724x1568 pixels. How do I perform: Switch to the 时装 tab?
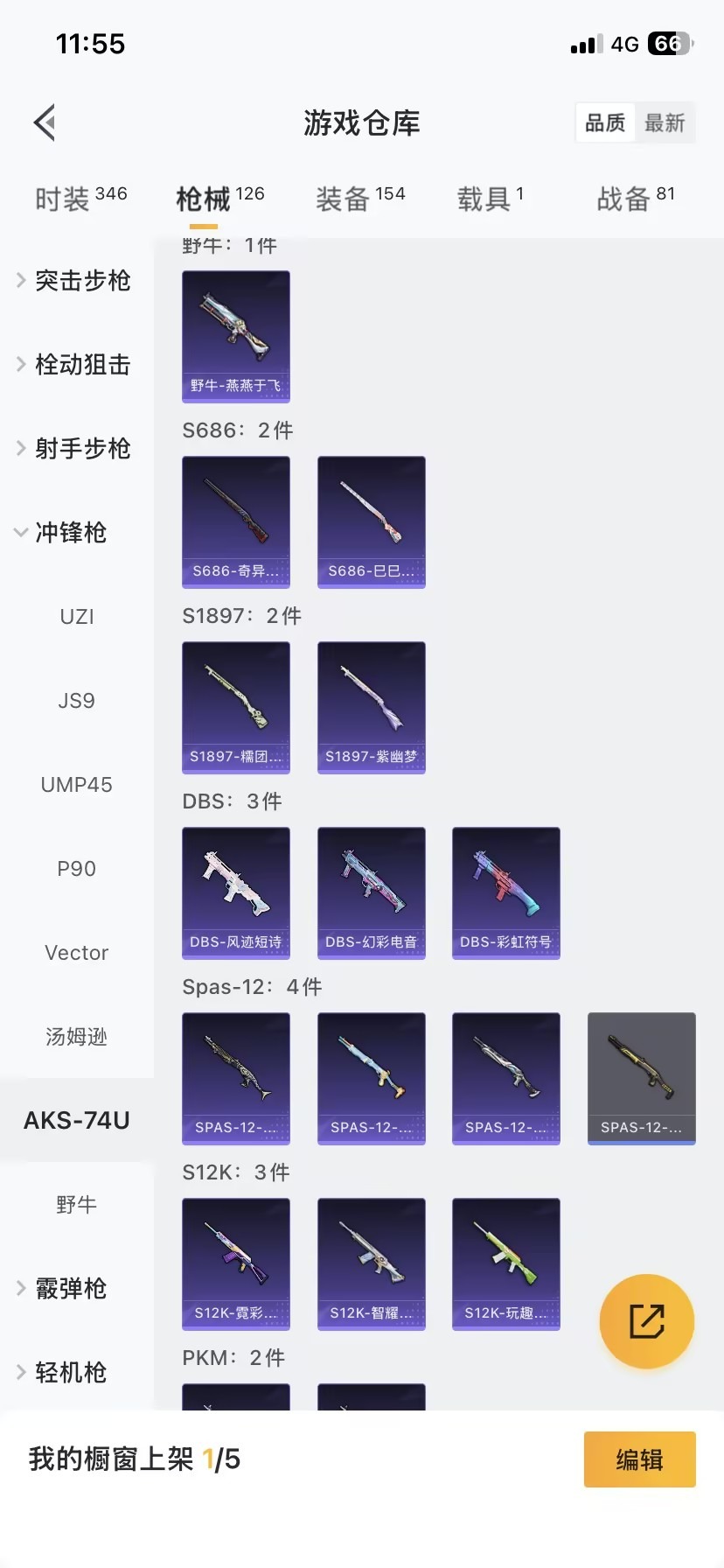click(x=80, y=199)
